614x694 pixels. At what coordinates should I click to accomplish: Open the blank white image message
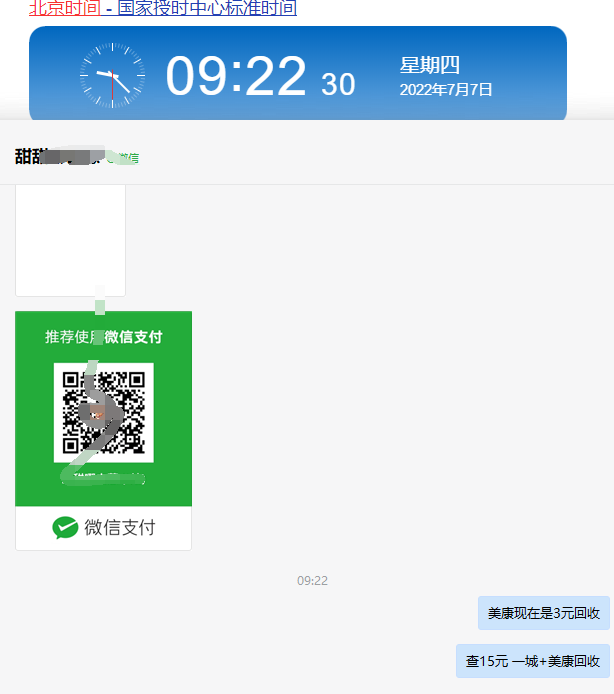pos(70,240)
